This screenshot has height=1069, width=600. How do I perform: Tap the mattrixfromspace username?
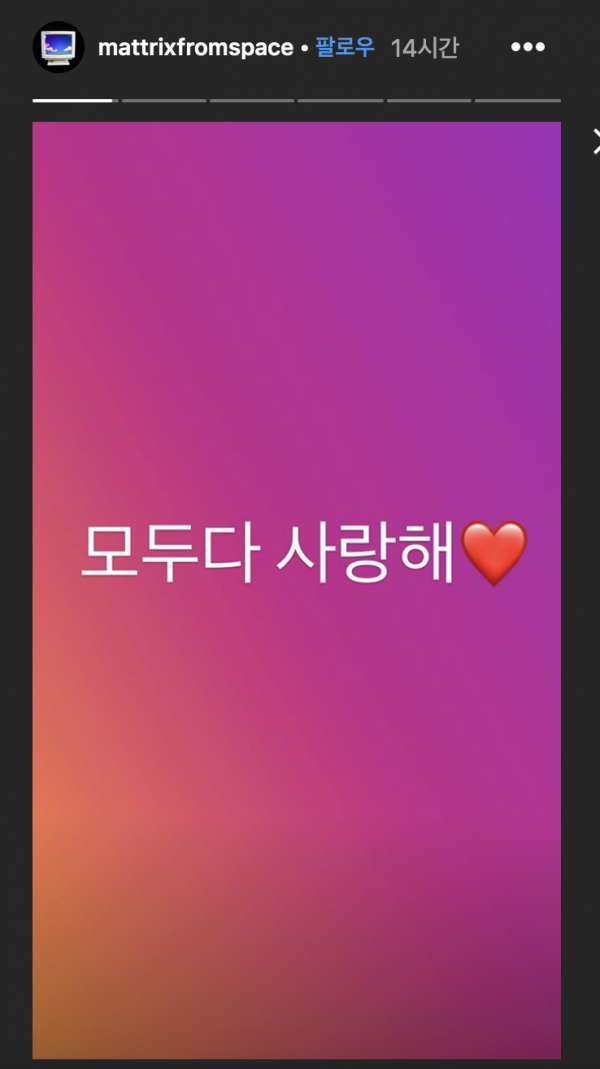coord(195,48)
